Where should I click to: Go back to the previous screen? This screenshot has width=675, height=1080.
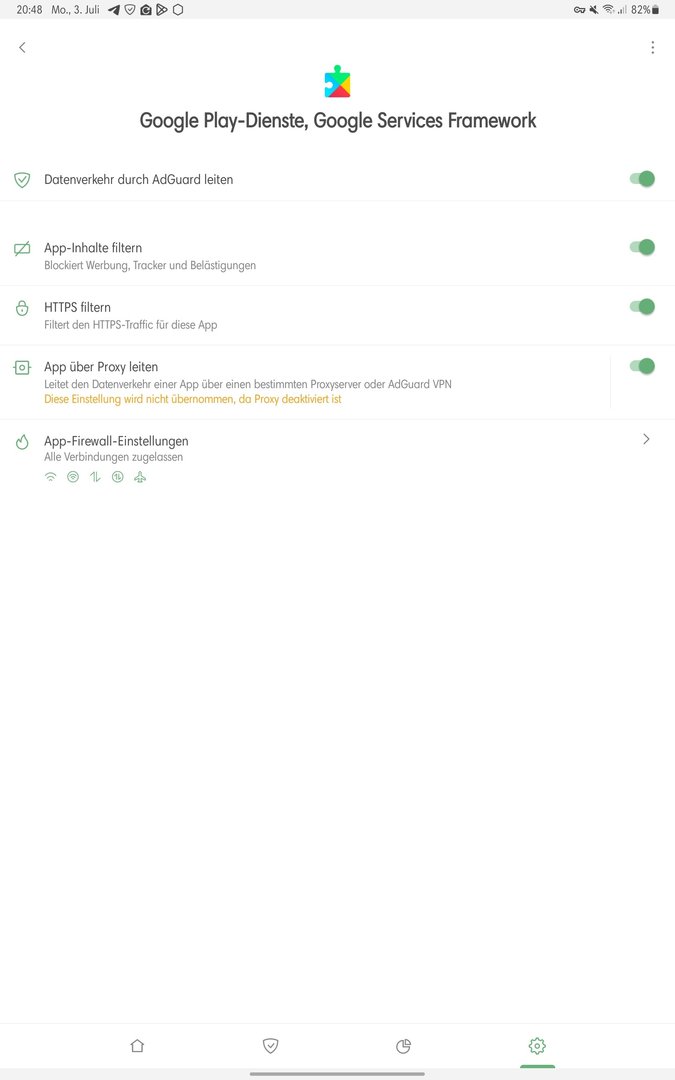(x=22, y=47)
